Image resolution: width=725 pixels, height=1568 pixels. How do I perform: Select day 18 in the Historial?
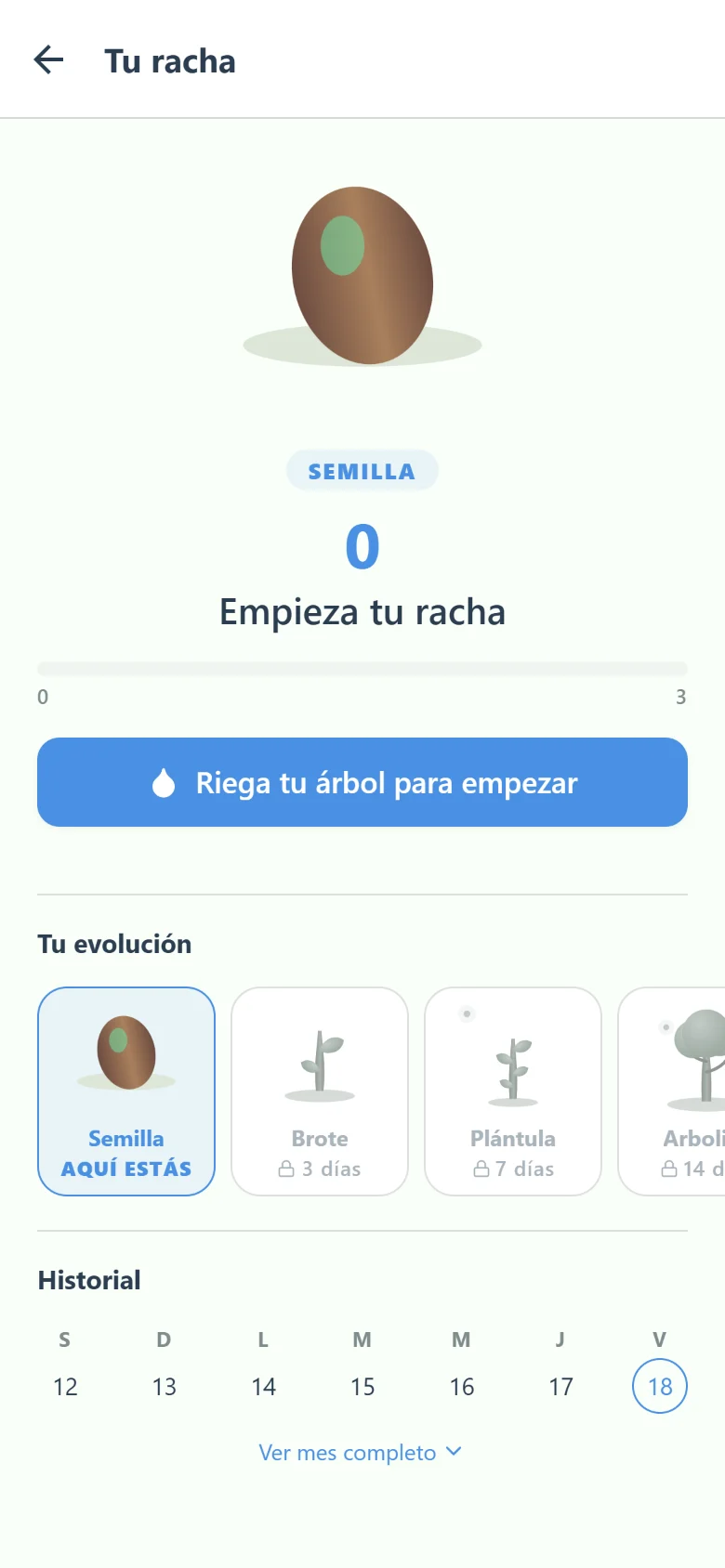[x=660, y=1386]
